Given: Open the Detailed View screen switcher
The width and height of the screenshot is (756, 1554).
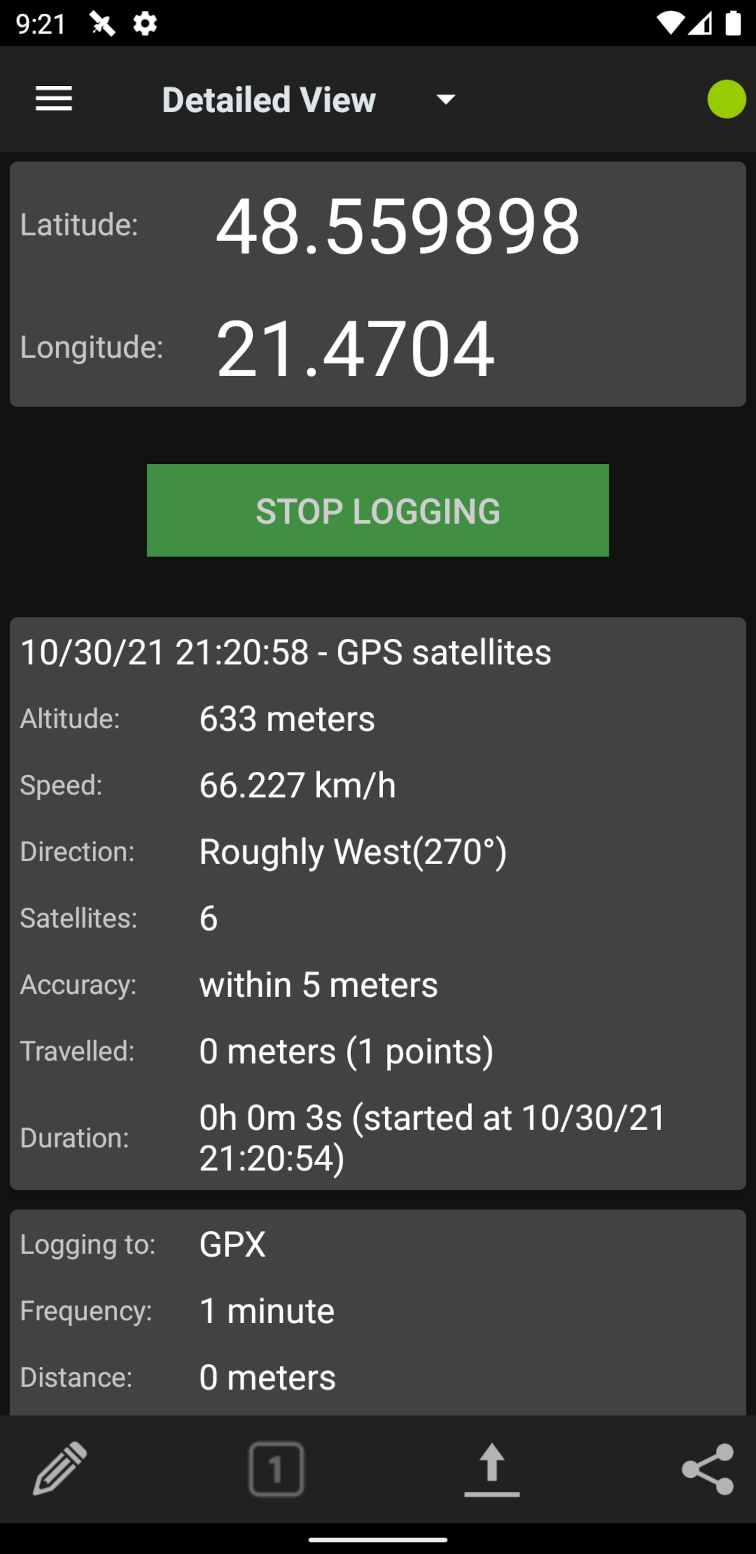Looking at the screenshot, I should click(269, 99).
